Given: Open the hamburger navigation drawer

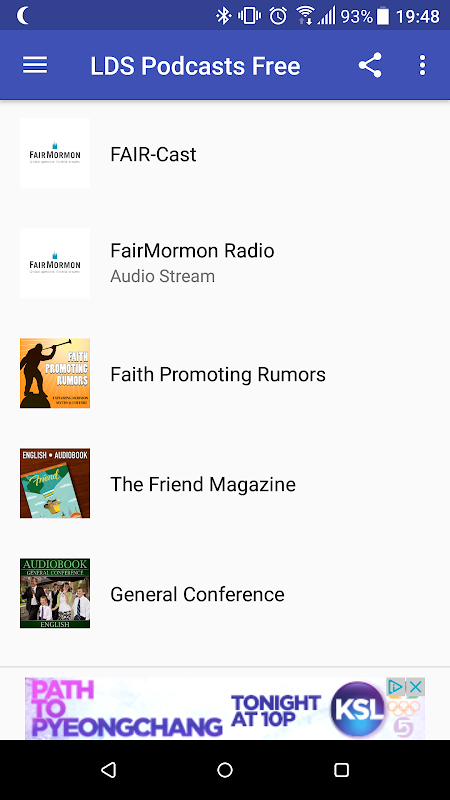Looking at the screenshot, I should click(x=35, y=65).
